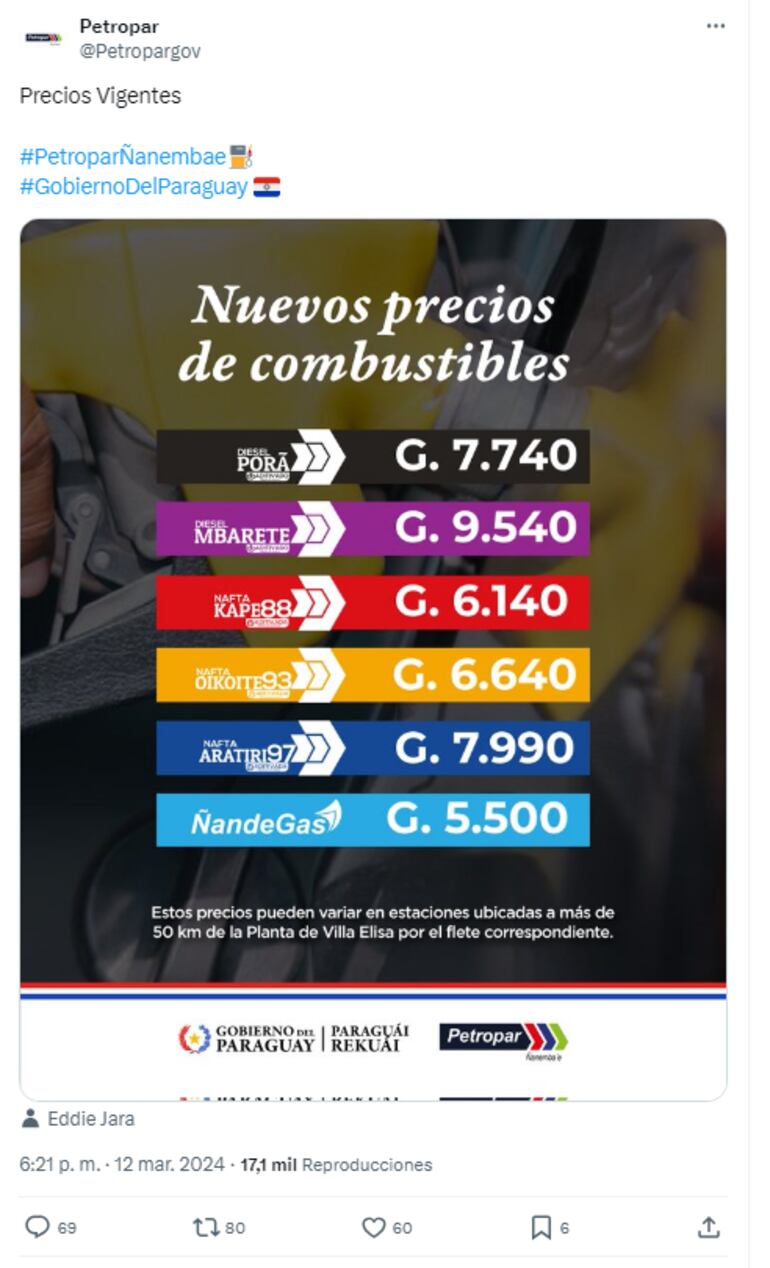Viewport: 770px width, 1268px height.
Task: Open Petropar profile from avatar
Action: coord(43,37)
